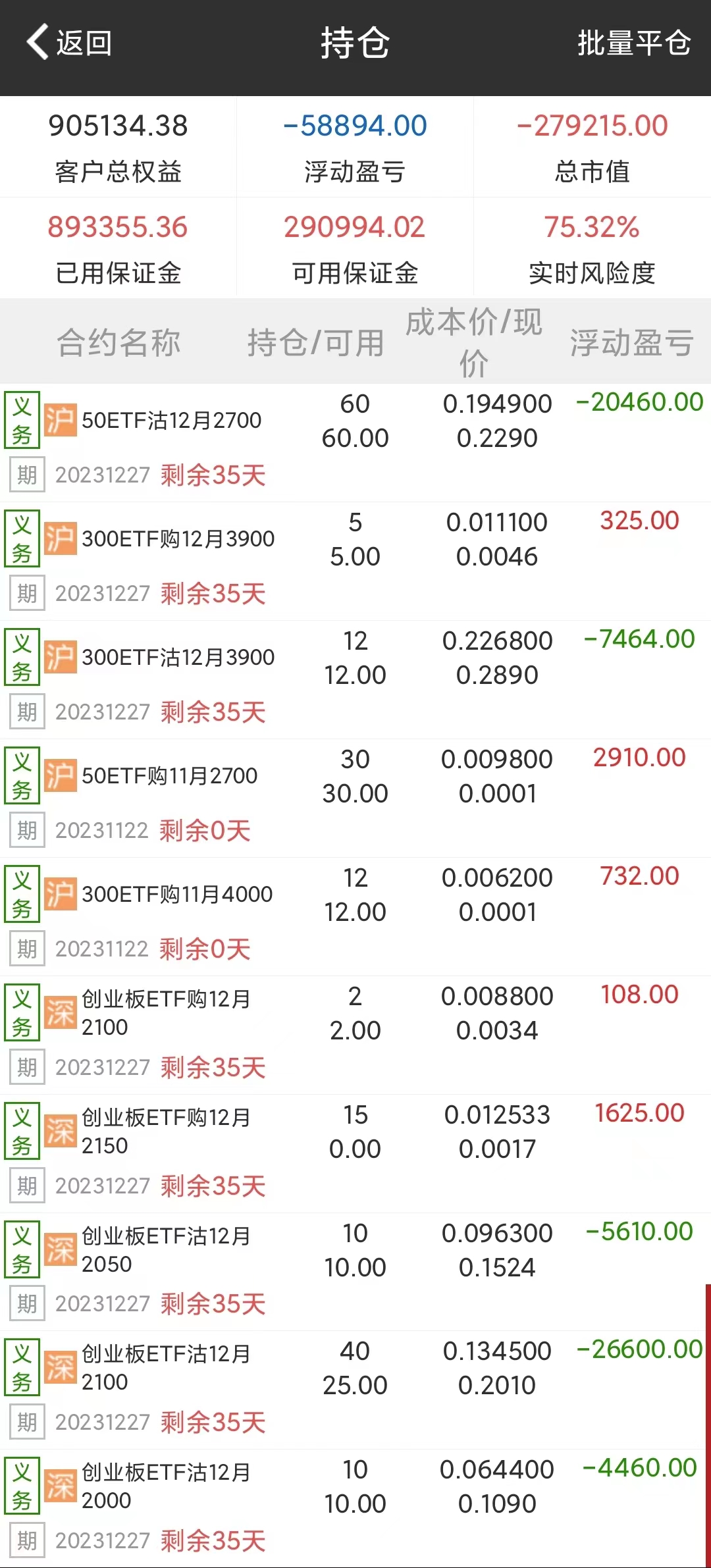View the 300ETF购11月4000 position details
The width and height of the screenshot is (711, 1568).
click(176, 895)
